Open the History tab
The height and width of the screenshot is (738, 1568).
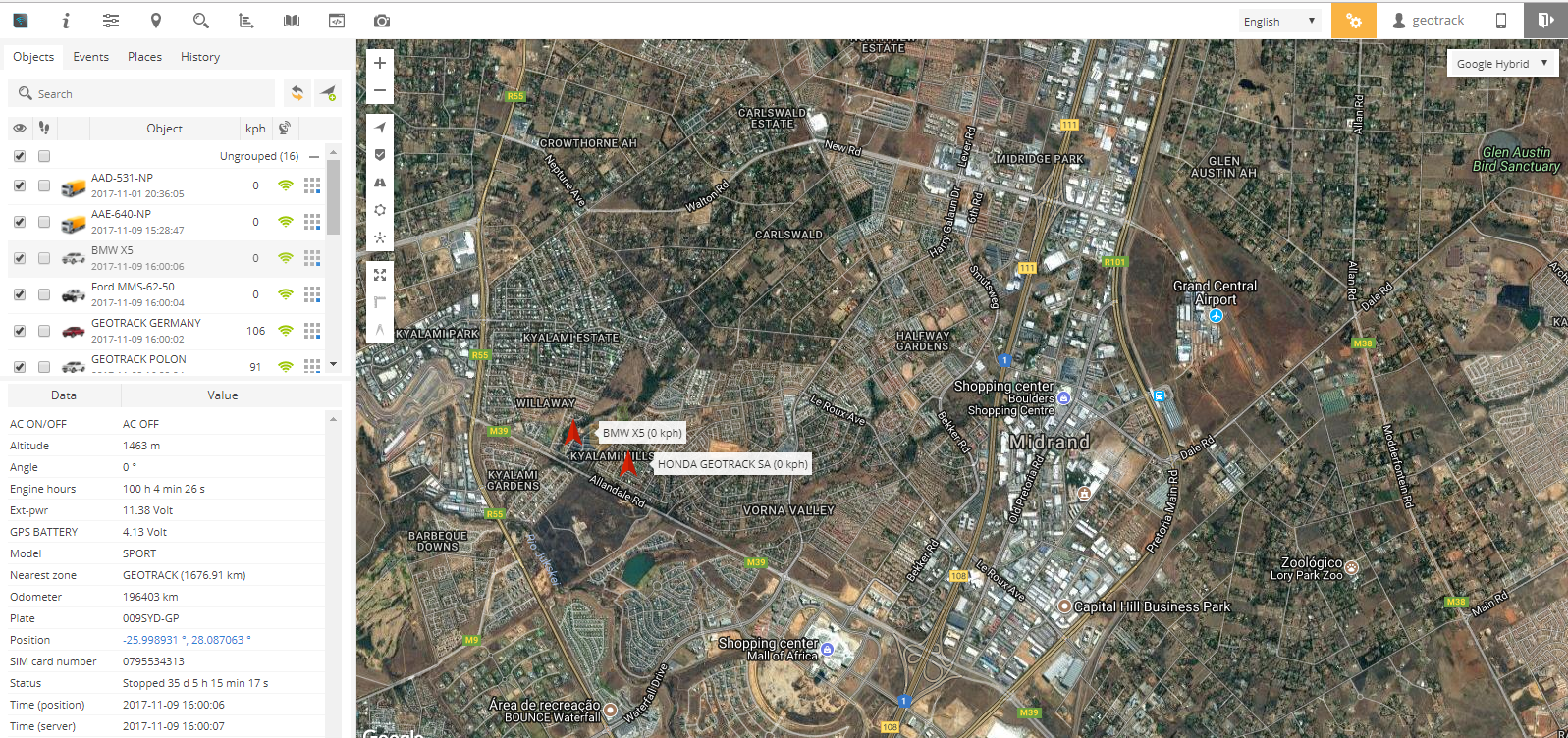[200, 57]
